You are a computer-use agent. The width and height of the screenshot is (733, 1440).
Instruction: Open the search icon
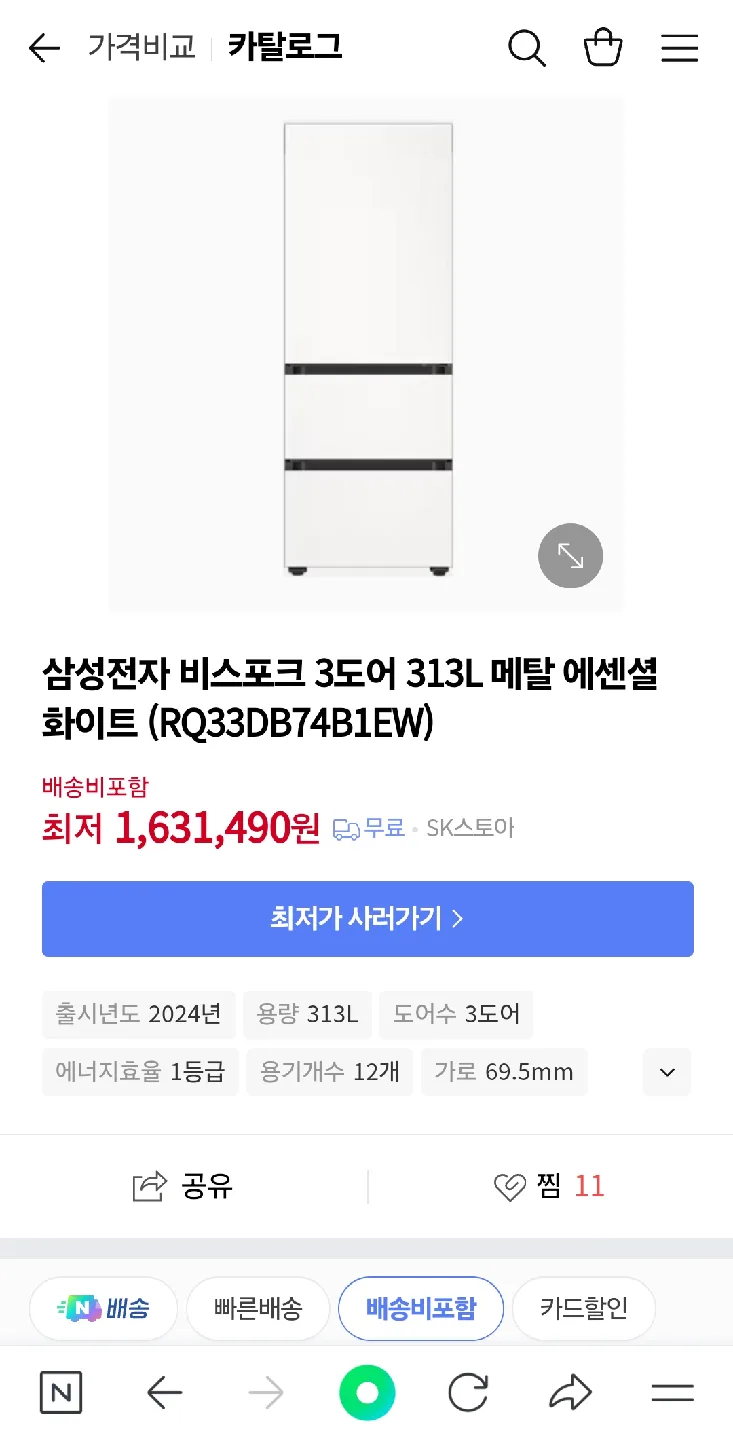[526, 47]
